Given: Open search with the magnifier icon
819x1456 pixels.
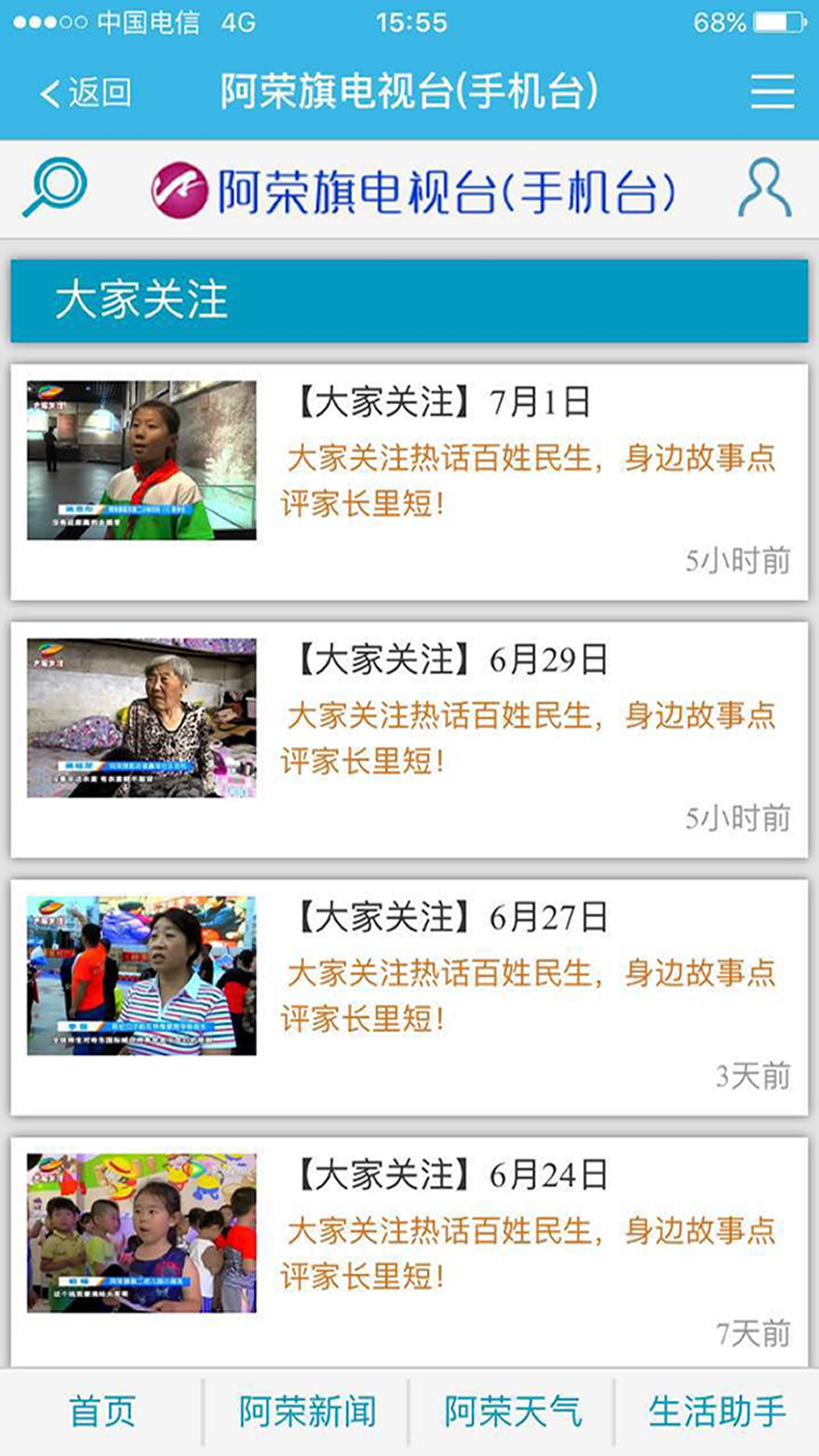Looking at the screenshot, I should tap(55, 187).
